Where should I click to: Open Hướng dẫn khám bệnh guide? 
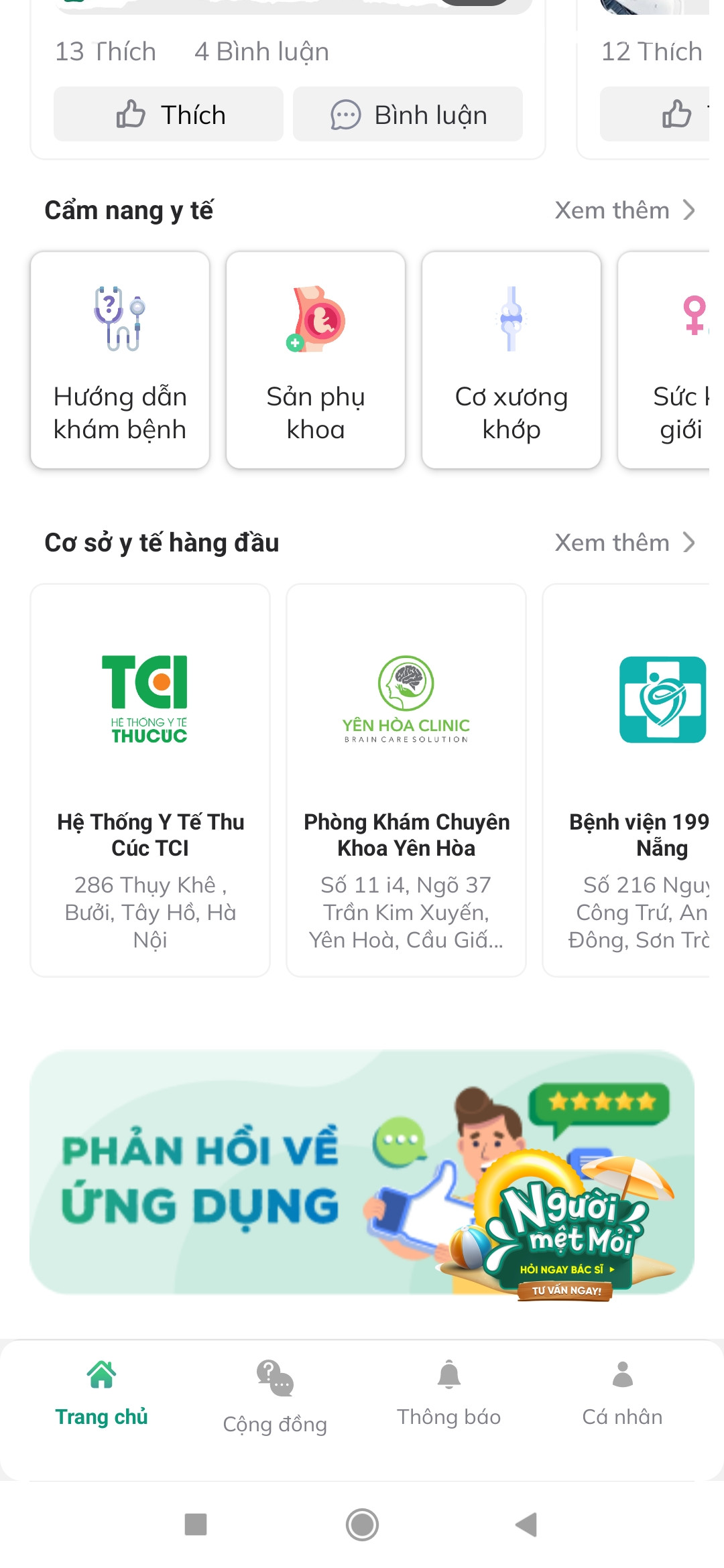point(120,361)
